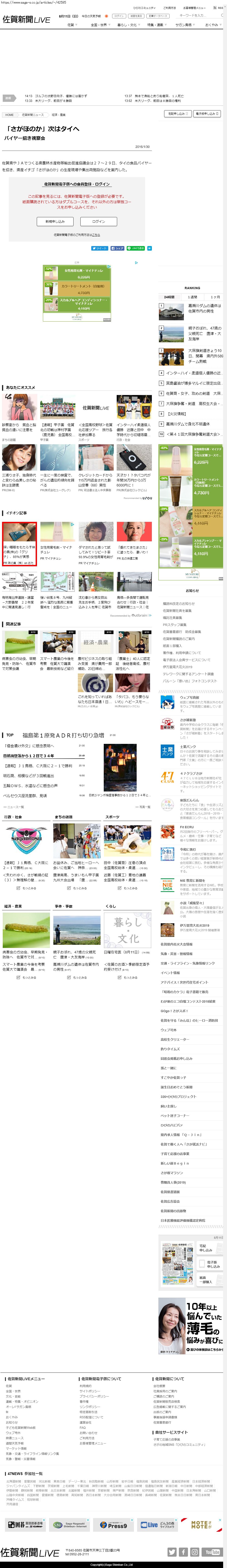
Task: Go to the HOME breadcrumb
Action: pos(9,115)
